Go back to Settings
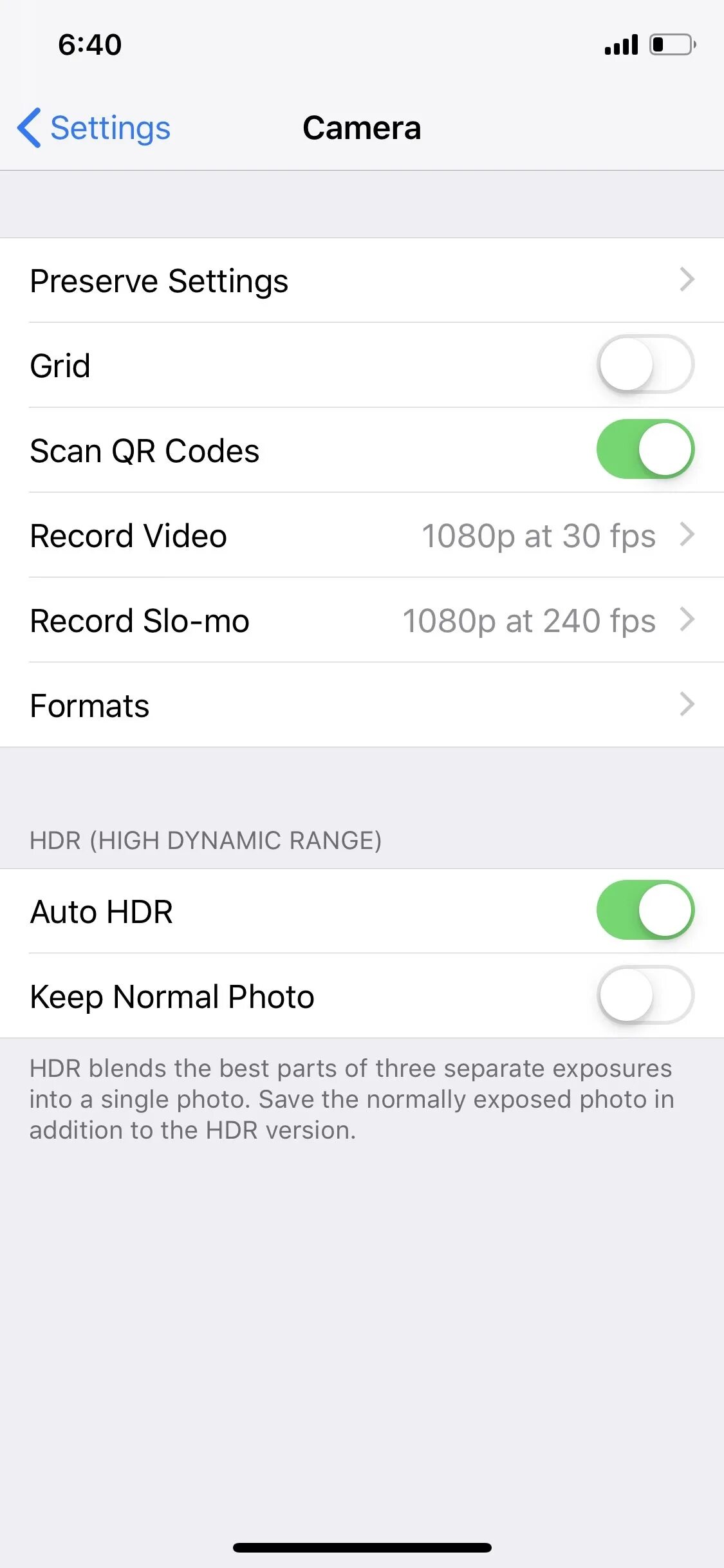This screenshot has height=1568, width=724. [x=94, y=127]
